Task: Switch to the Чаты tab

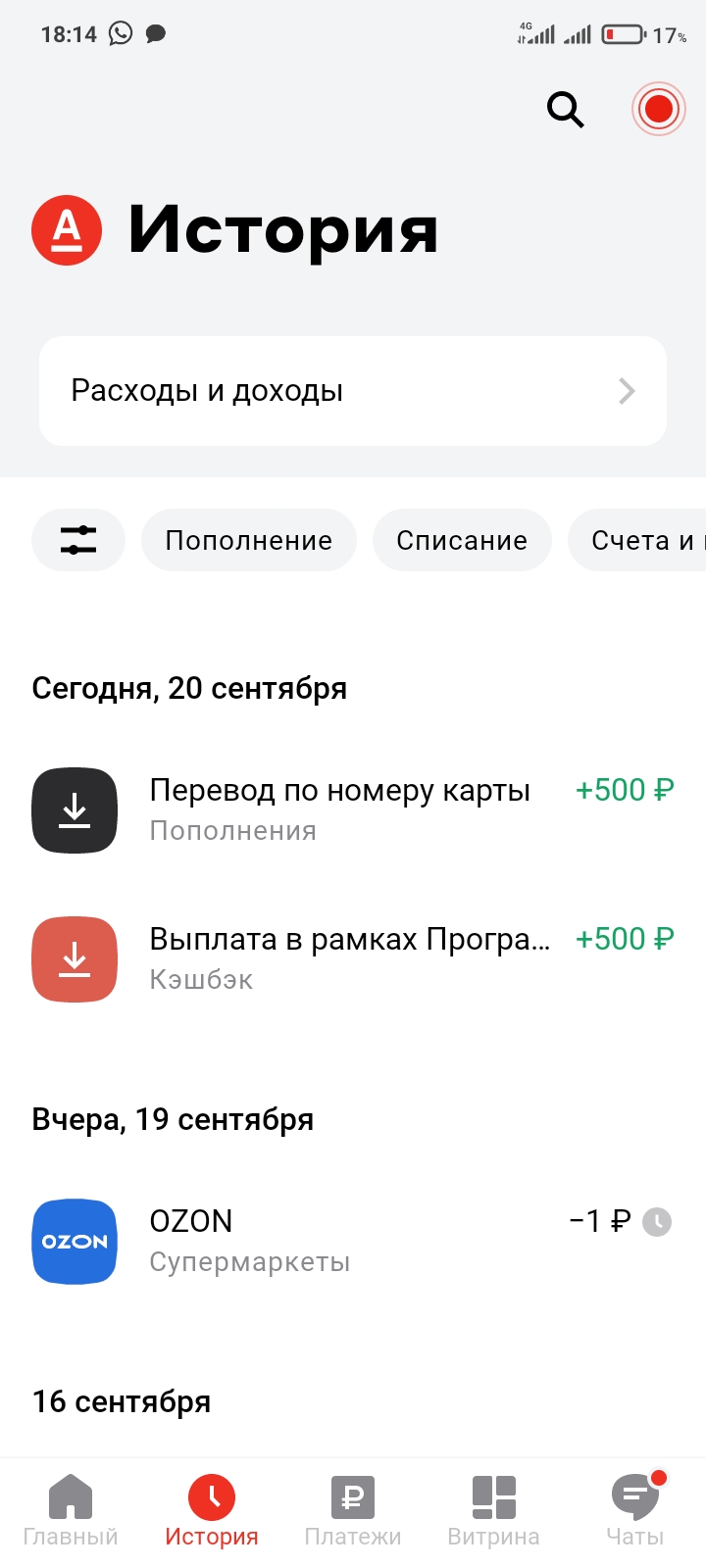Action: tap(634, 1511)
